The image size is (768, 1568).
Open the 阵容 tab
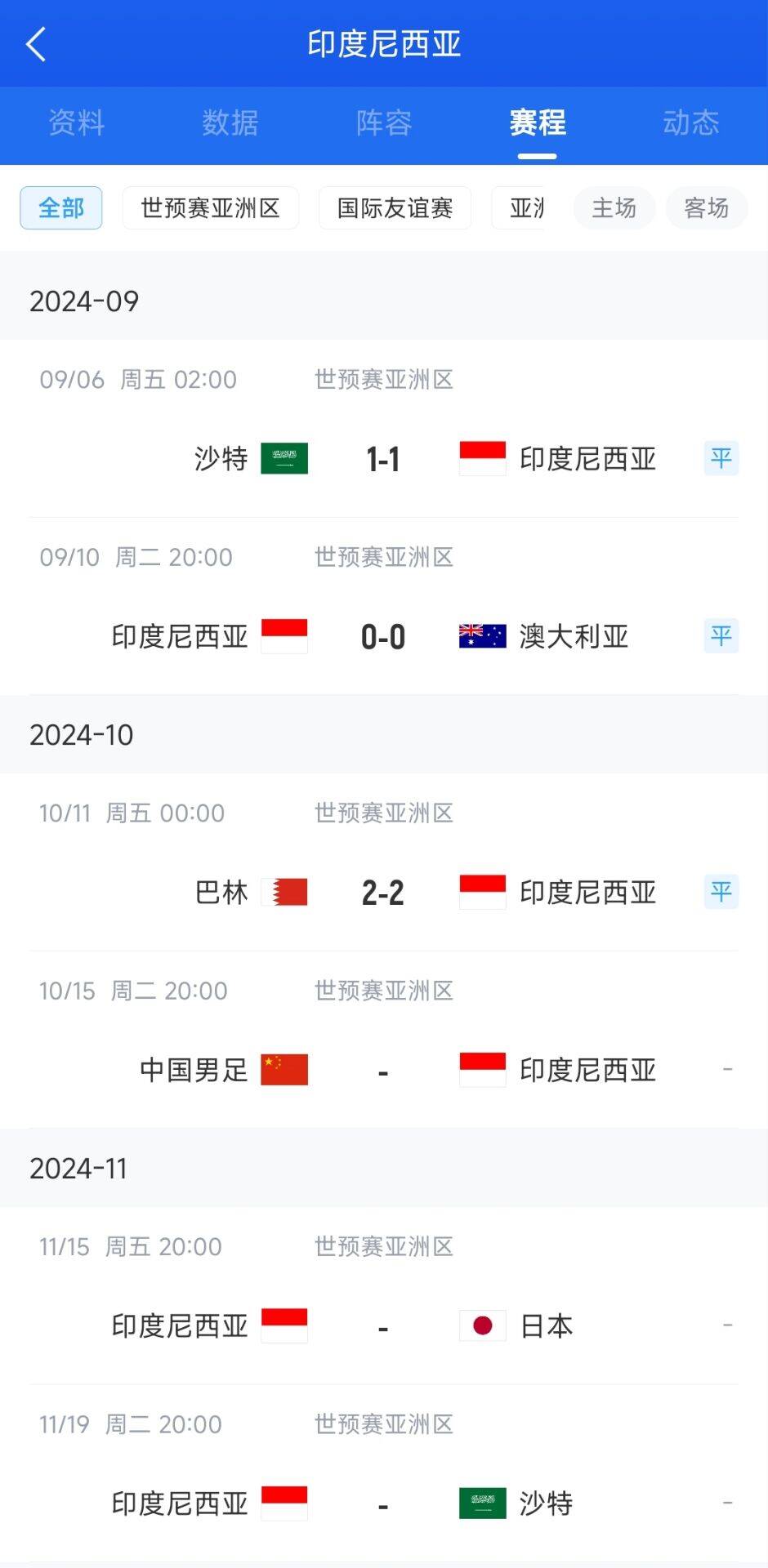click(x=384, y=123)
